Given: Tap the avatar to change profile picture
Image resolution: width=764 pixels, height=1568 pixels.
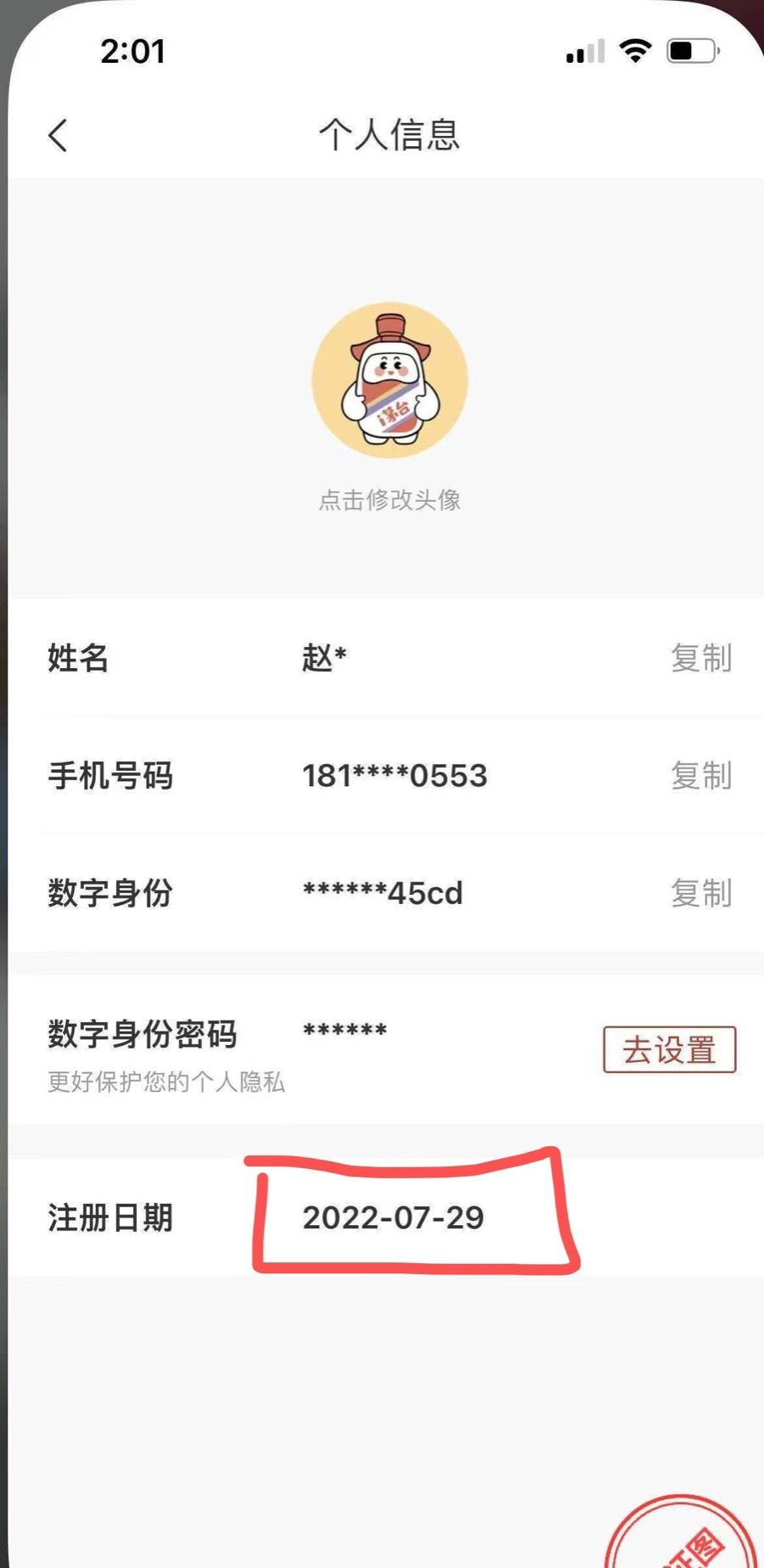Looking at the screenshot, I should point(390,380).
